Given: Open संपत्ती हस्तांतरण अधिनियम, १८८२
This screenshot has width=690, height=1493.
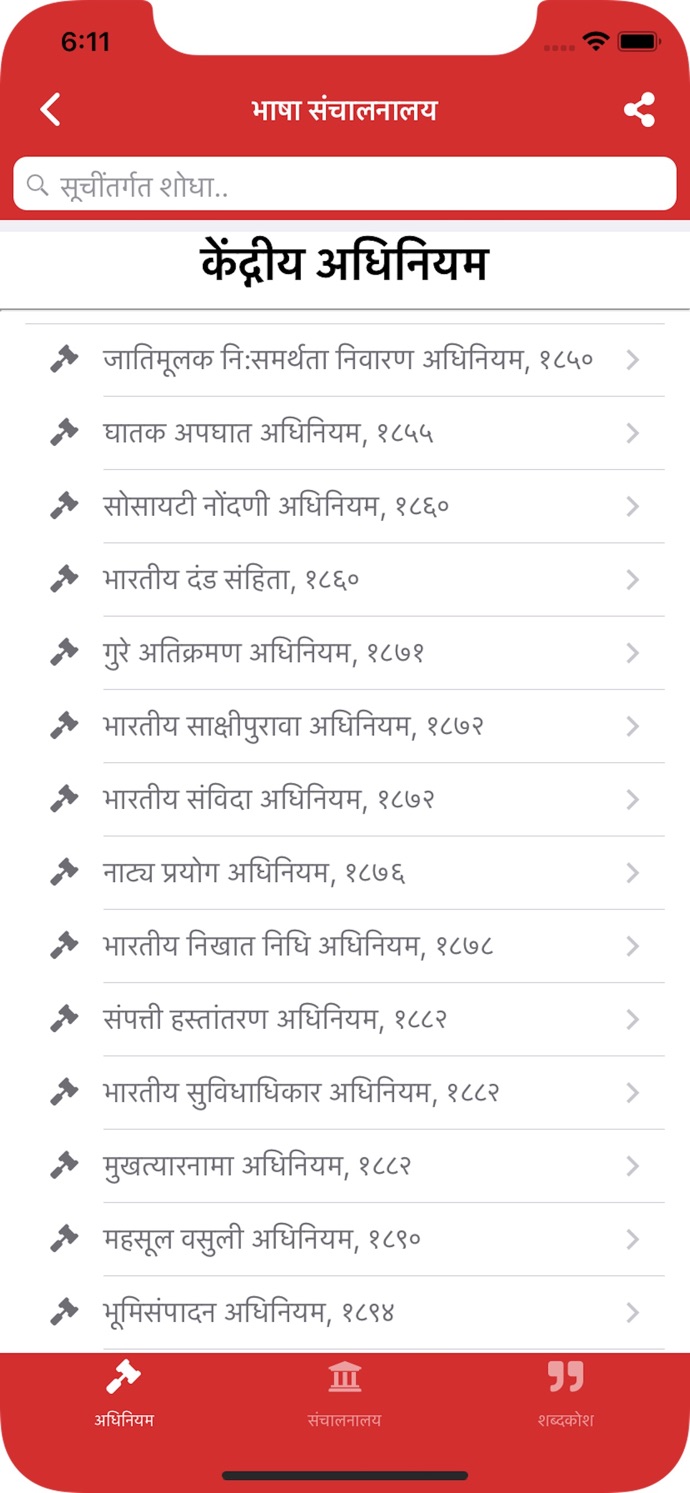Looking at the screenshot, I should tap(345, 1020).
